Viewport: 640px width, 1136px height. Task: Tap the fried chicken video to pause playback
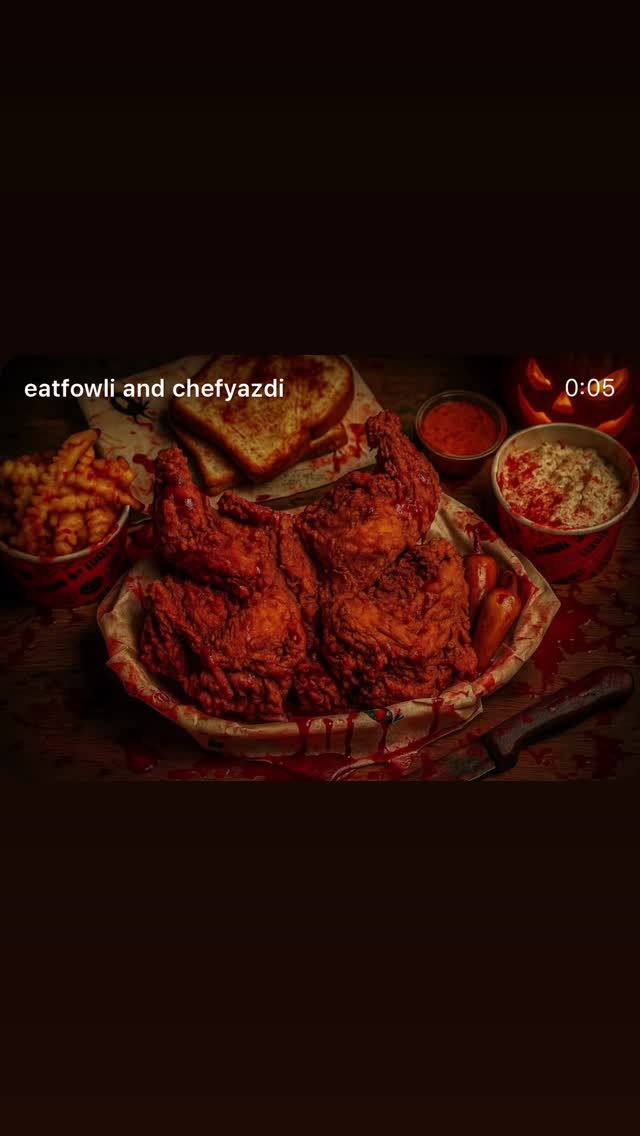pos(320,567)
